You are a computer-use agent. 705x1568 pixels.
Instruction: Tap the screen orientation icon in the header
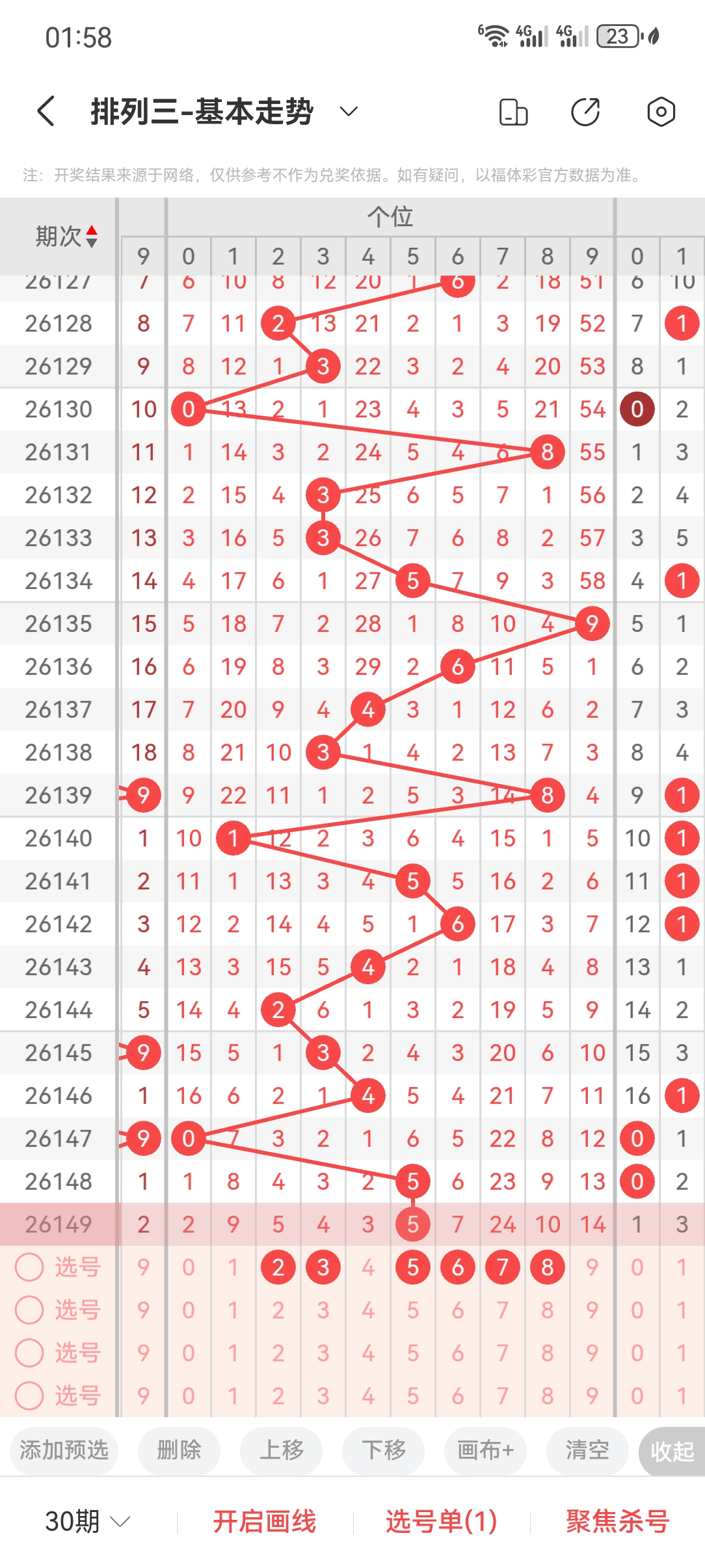pos(513,112)
